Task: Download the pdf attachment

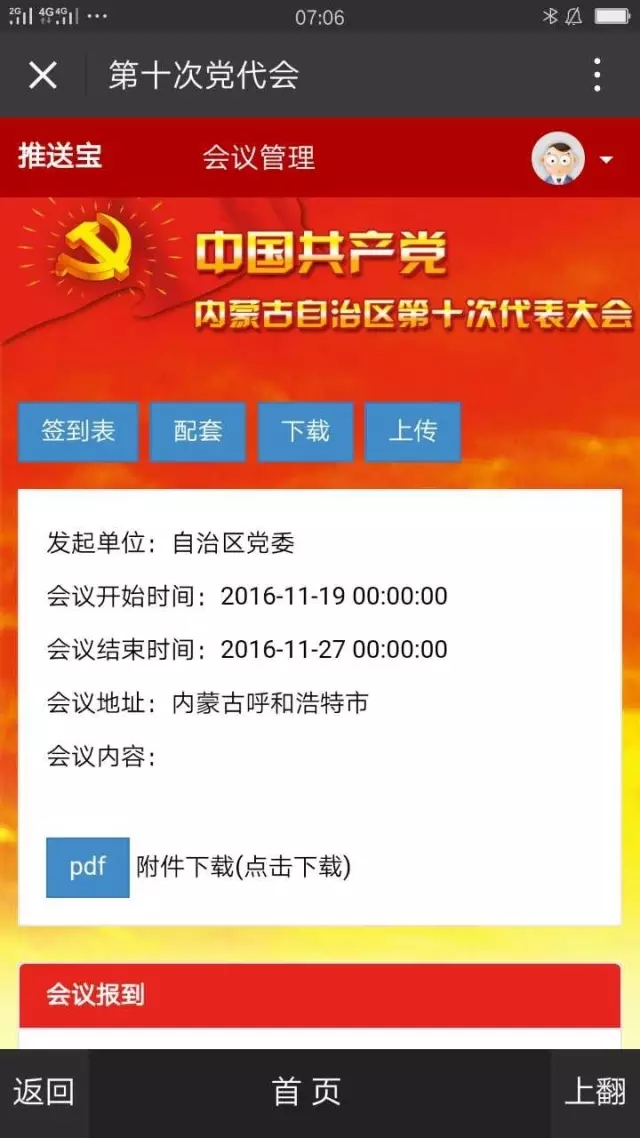Action: (x=88, y=867)
